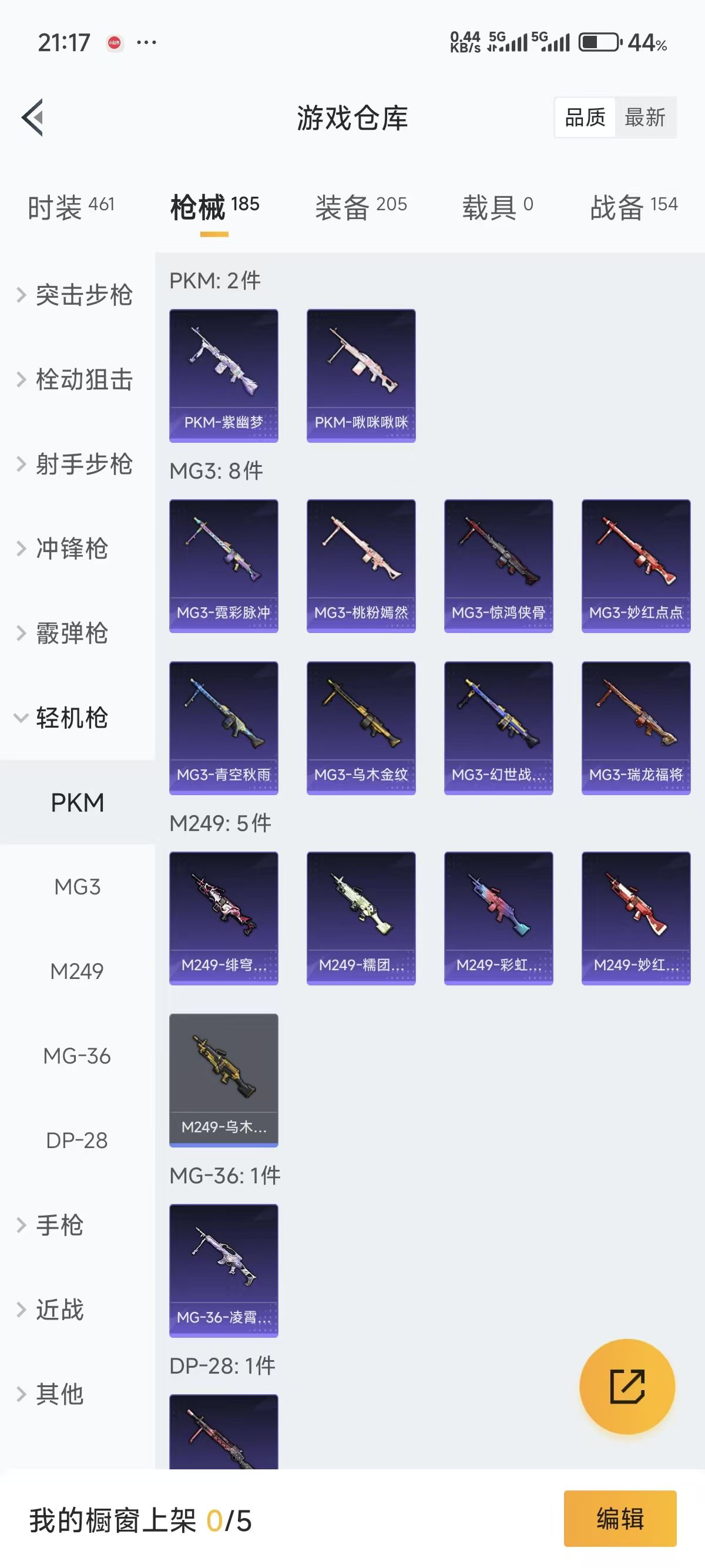View the MG3-桃粉嫣然 skin

(x=361, y=566)
